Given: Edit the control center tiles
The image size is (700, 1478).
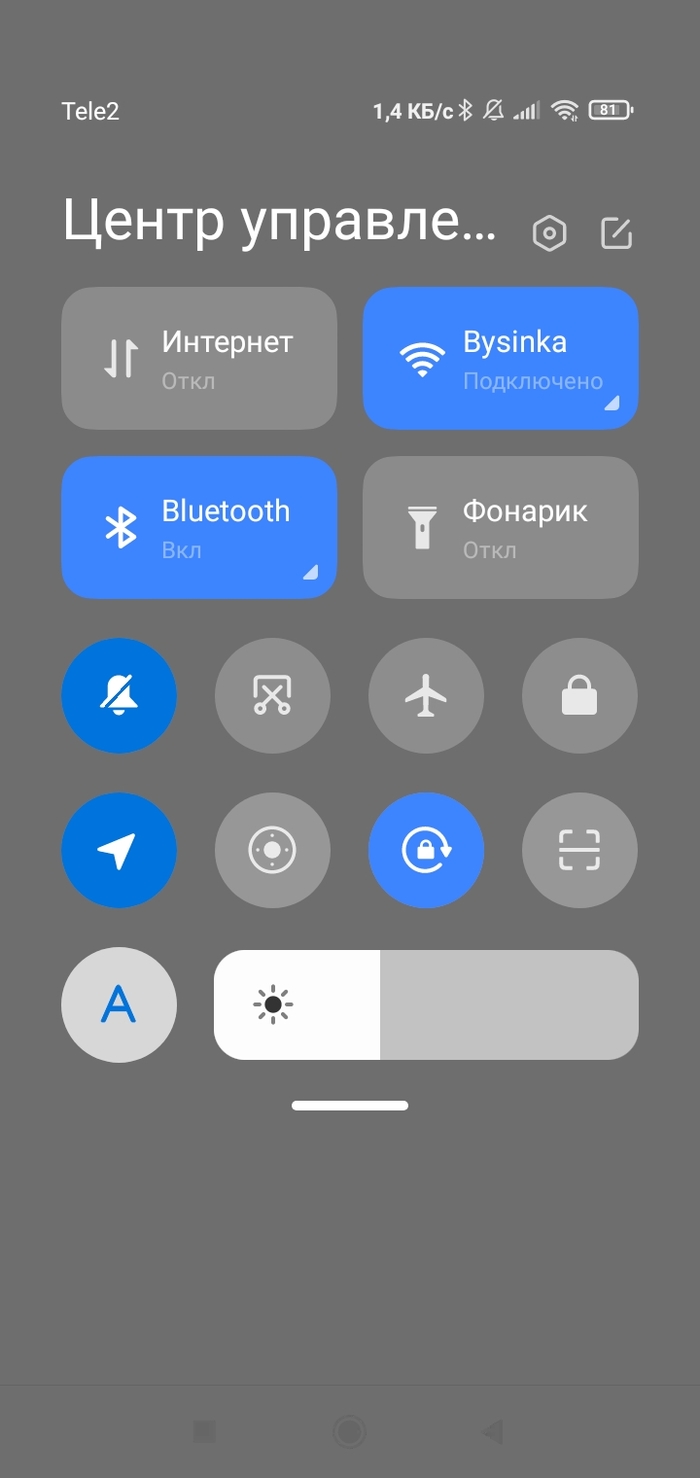Looking at the screenshot, I should click(x=616, y=233).
